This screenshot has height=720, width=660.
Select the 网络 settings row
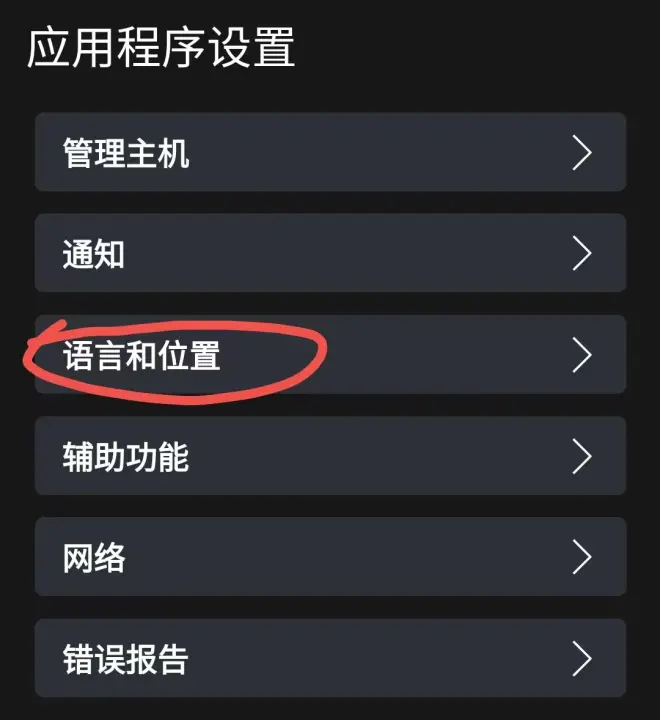point(330,558)
